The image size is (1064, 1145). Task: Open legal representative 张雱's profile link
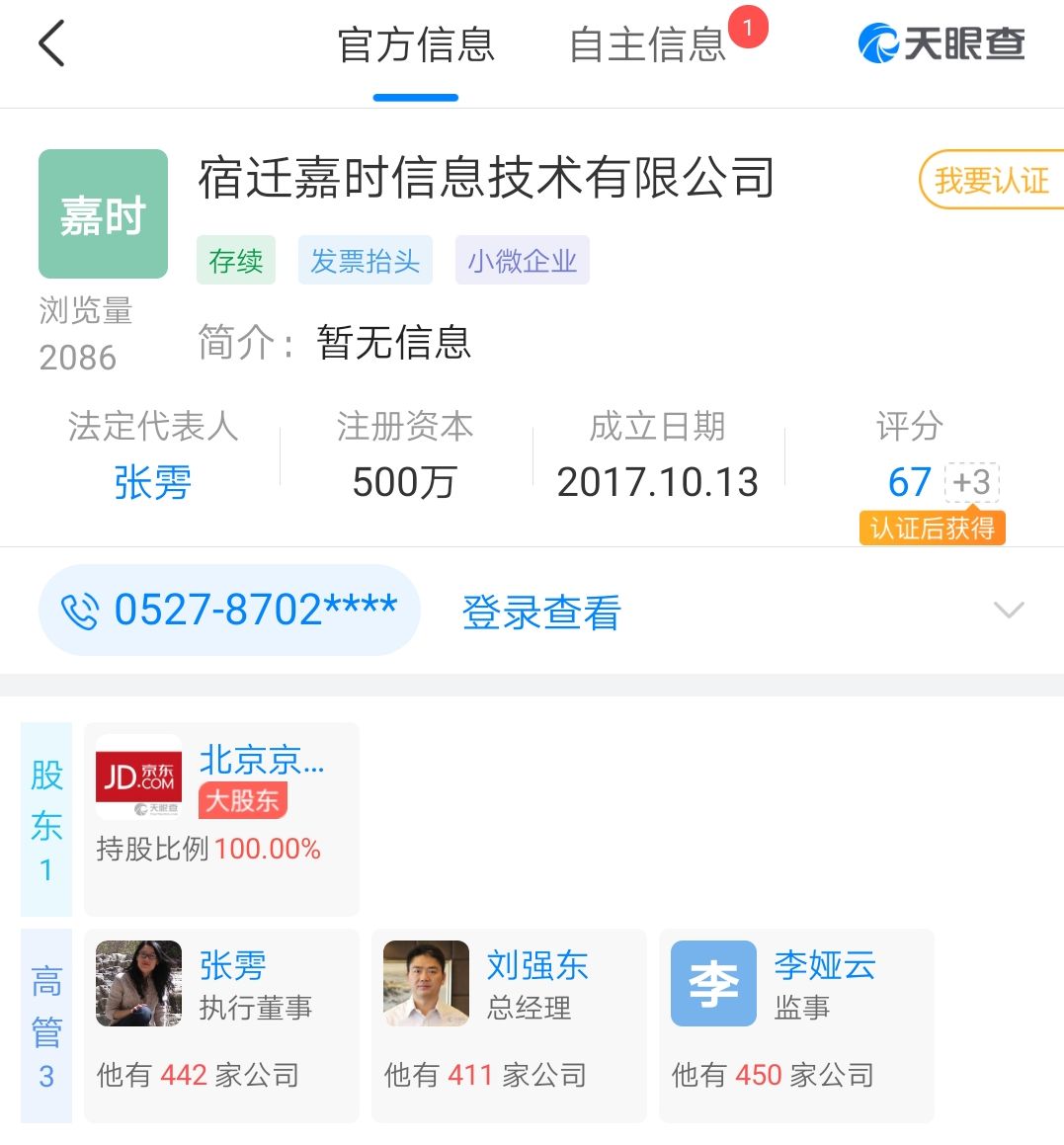click(152, 482)
